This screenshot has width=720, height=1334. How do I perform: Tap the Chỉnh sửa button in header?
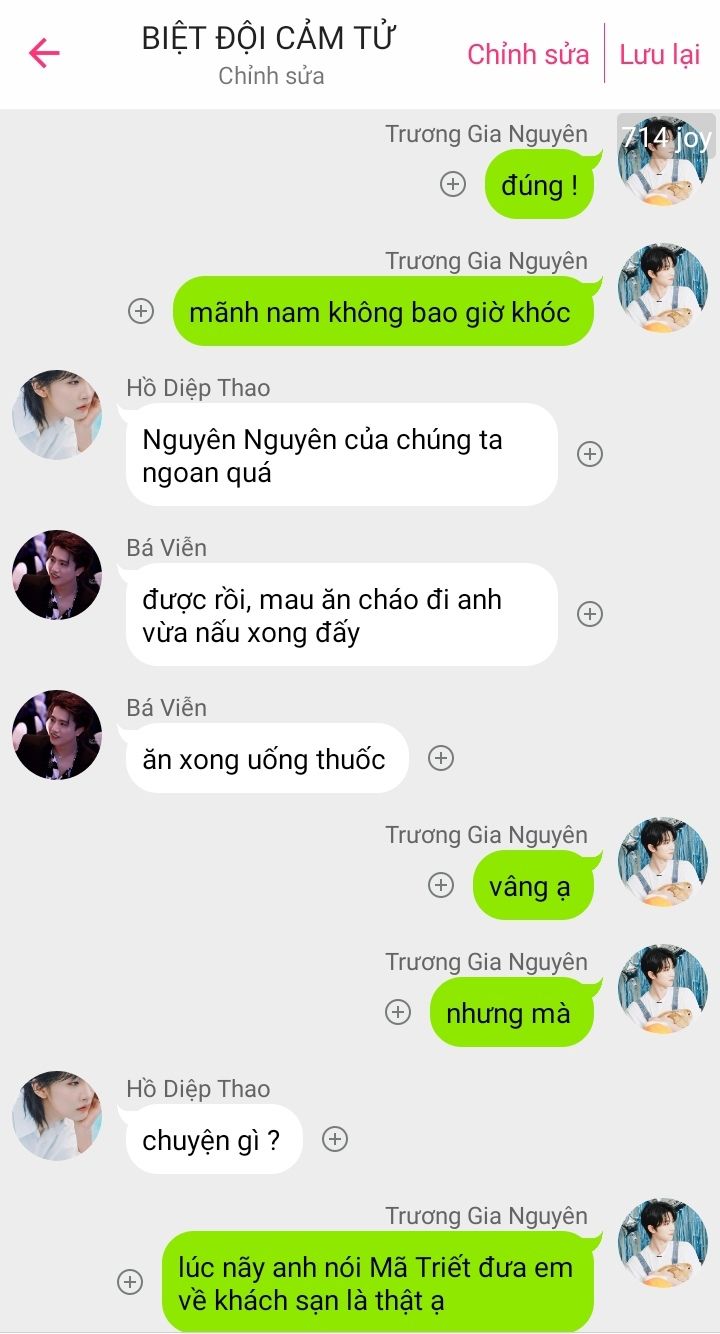[528, 54]
